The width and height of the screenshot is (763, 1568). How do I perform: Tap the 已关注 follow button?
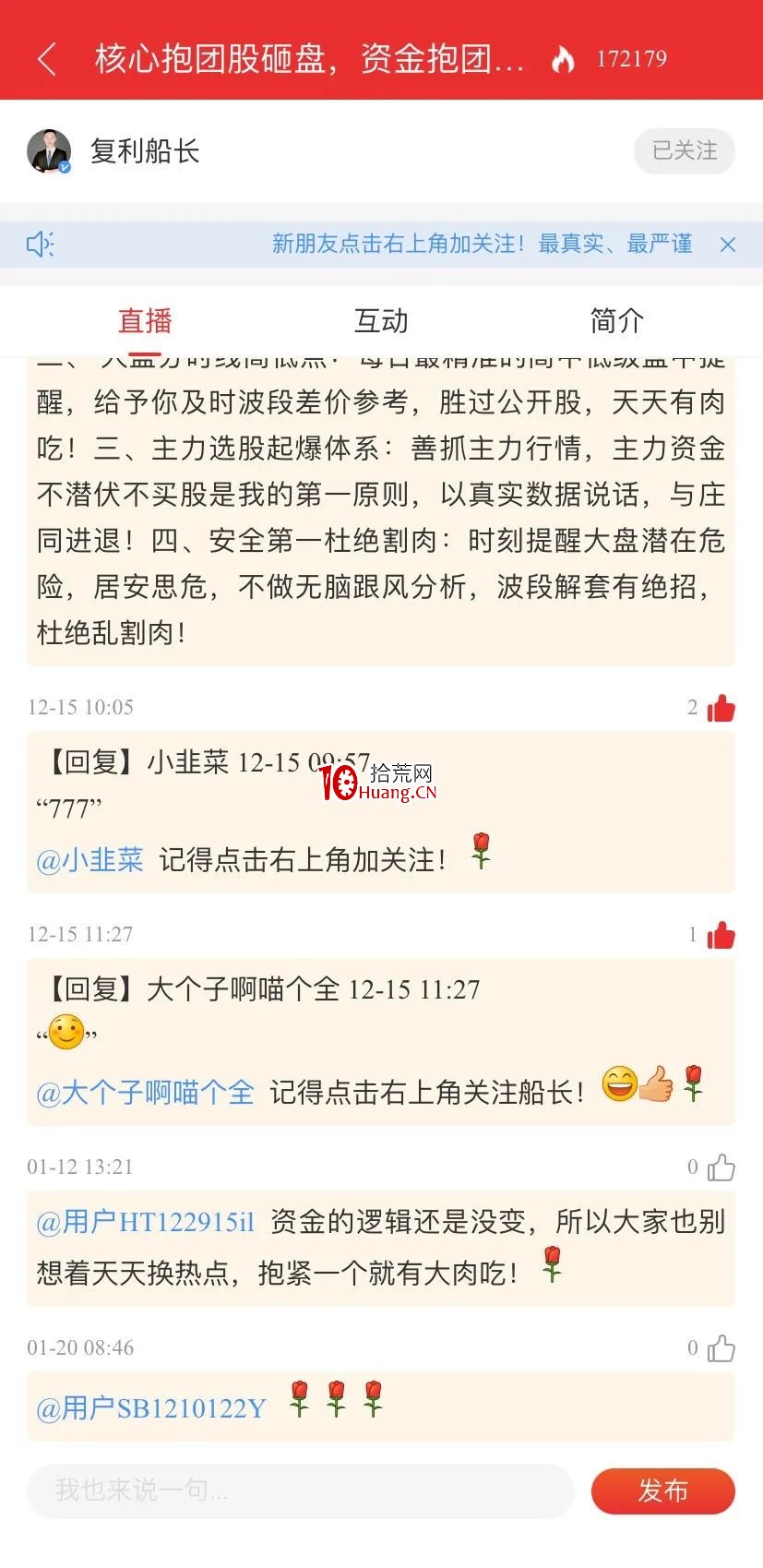click(684, 150)
